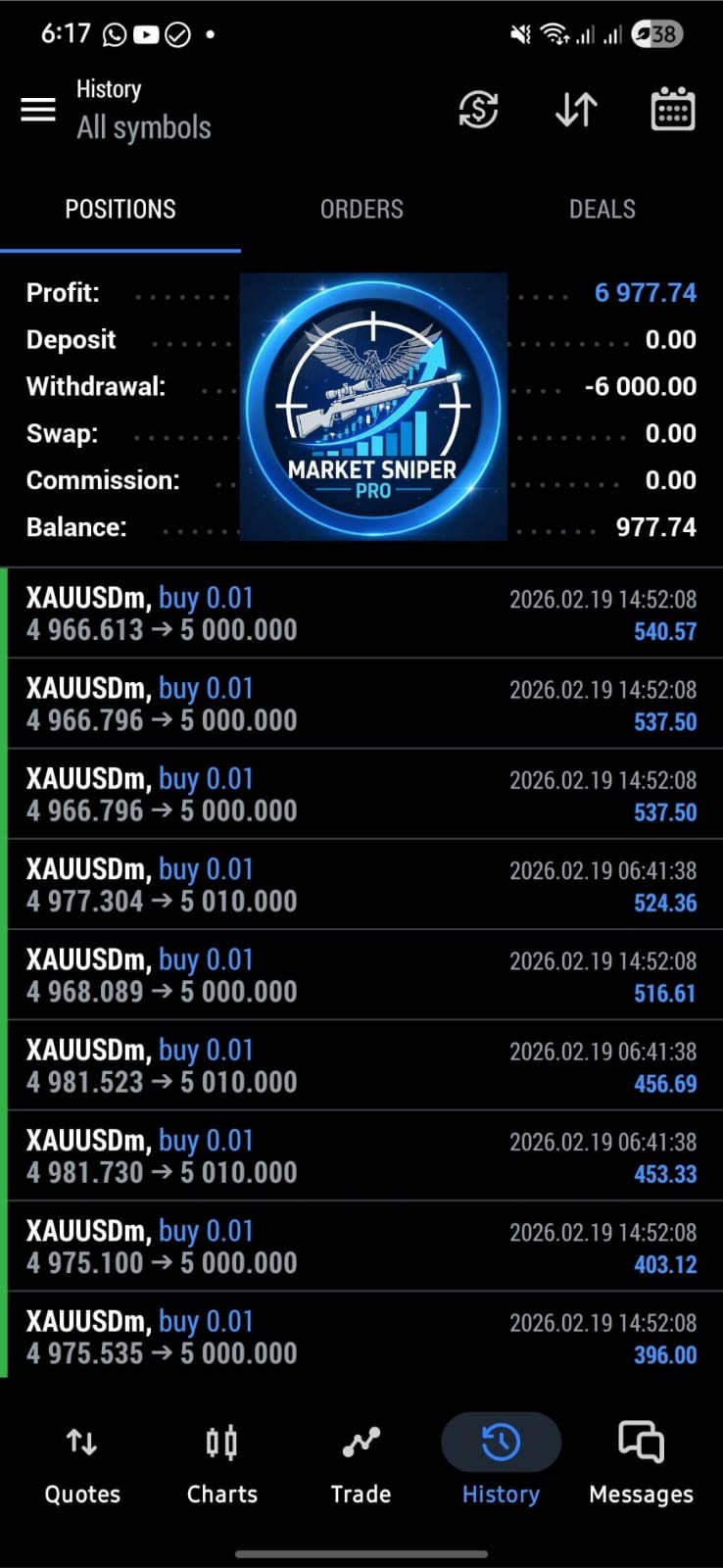Tap the History tab in bottom navigation
This screenshot has height=1568, width=723.
coord(501,1464)
